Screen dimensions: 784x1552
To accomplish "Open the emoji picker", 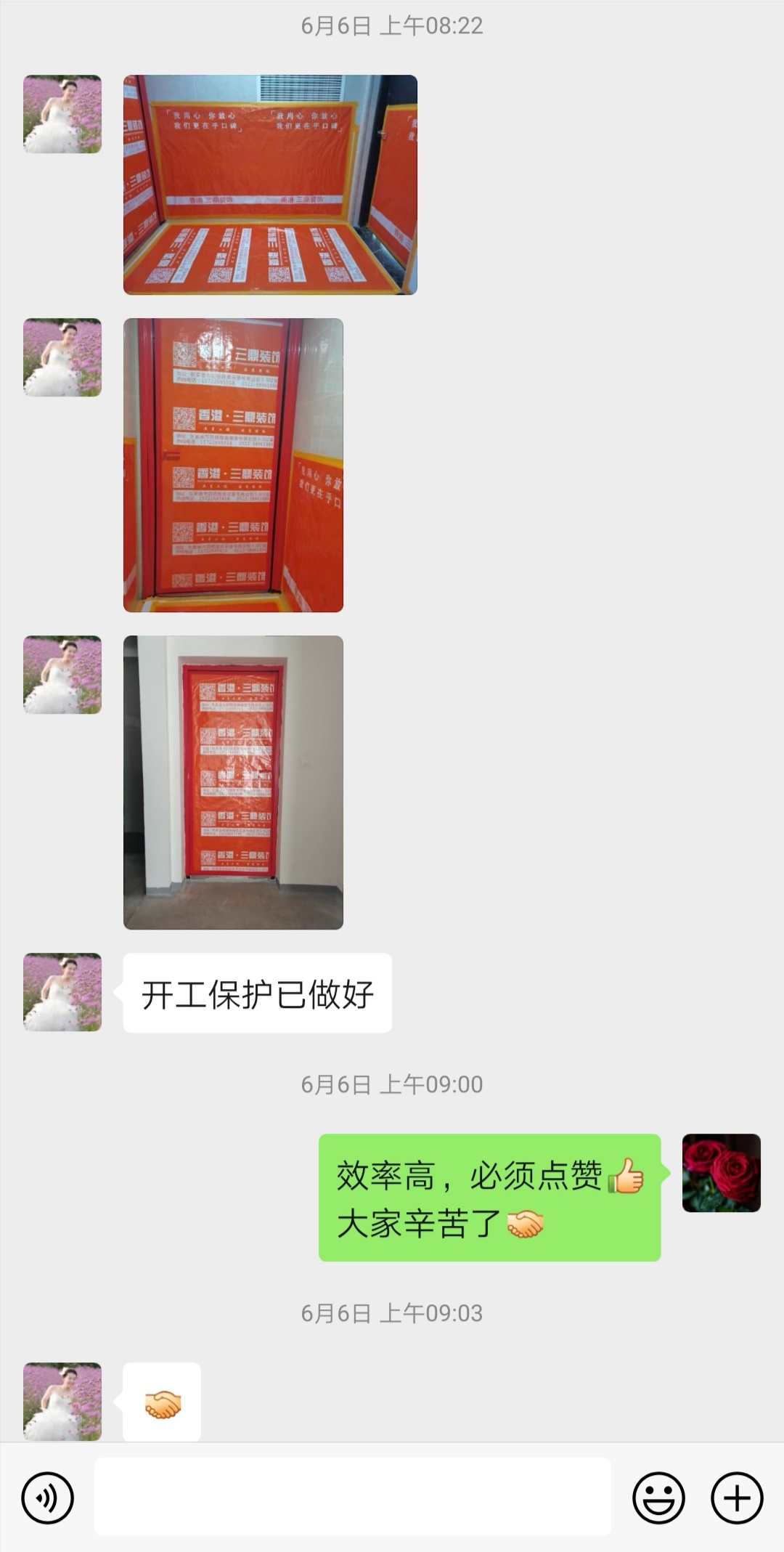I will click(658, 1498).
